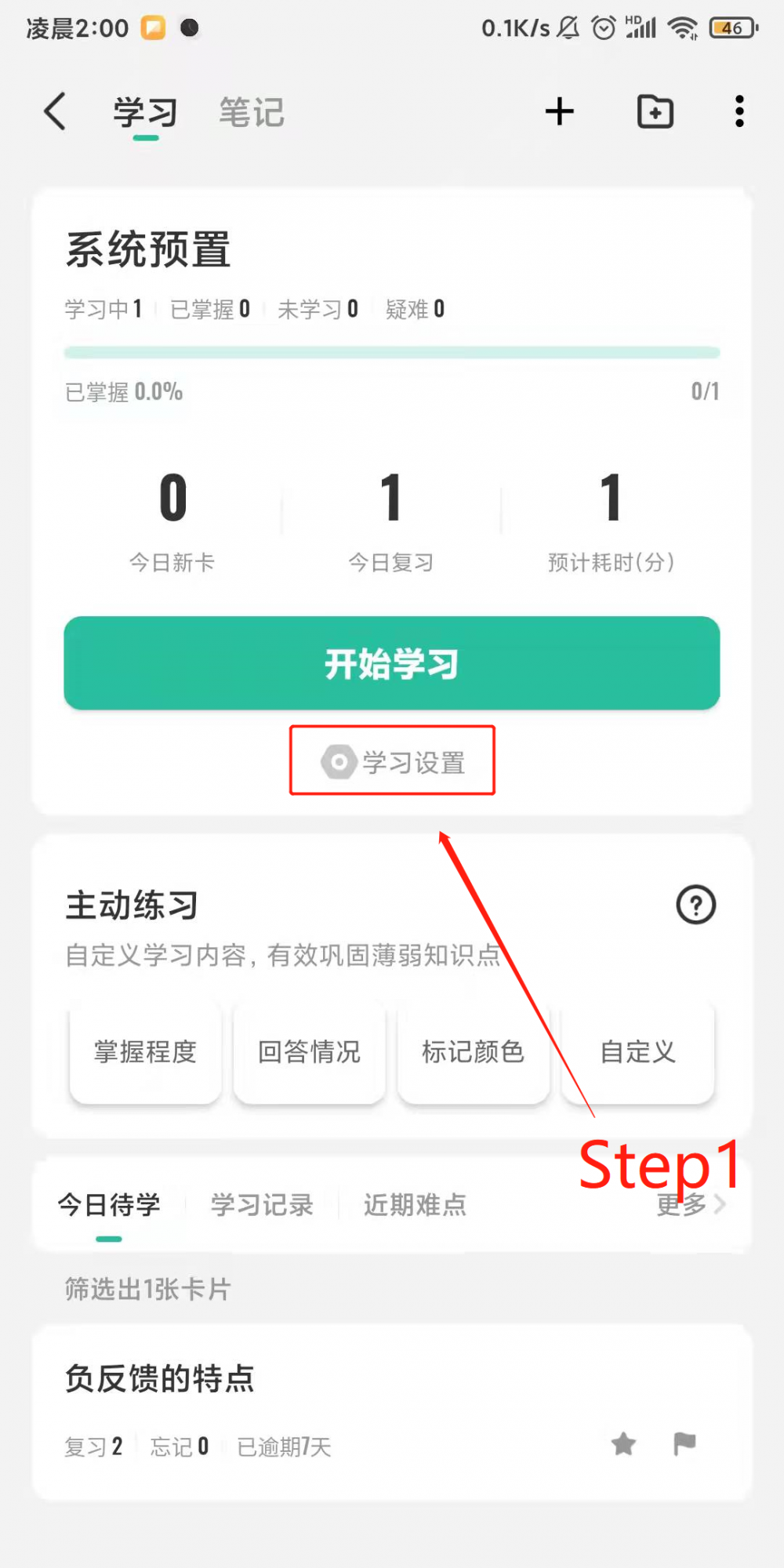This screenshot has height=1568, width=784.
Task: Tap the plus icon to add a card
Action: (x=559, y=111)
